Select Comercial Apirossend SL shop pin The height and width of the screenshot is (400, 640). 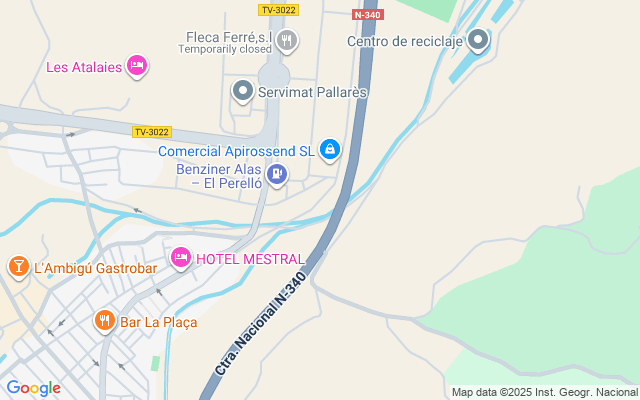tap(330, 151)
